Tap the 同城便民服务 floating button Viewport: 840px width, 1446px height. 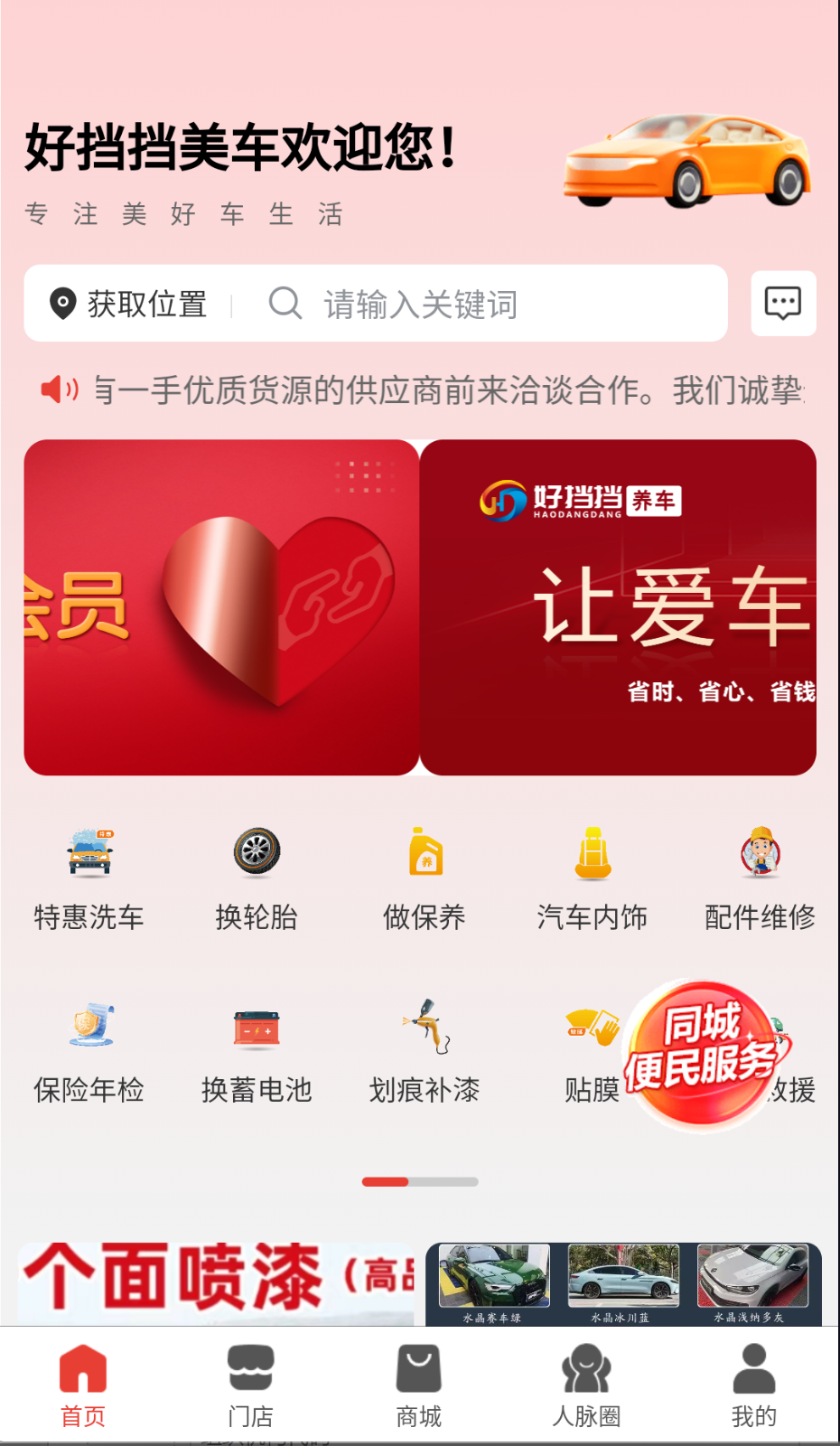point(705,1053)
